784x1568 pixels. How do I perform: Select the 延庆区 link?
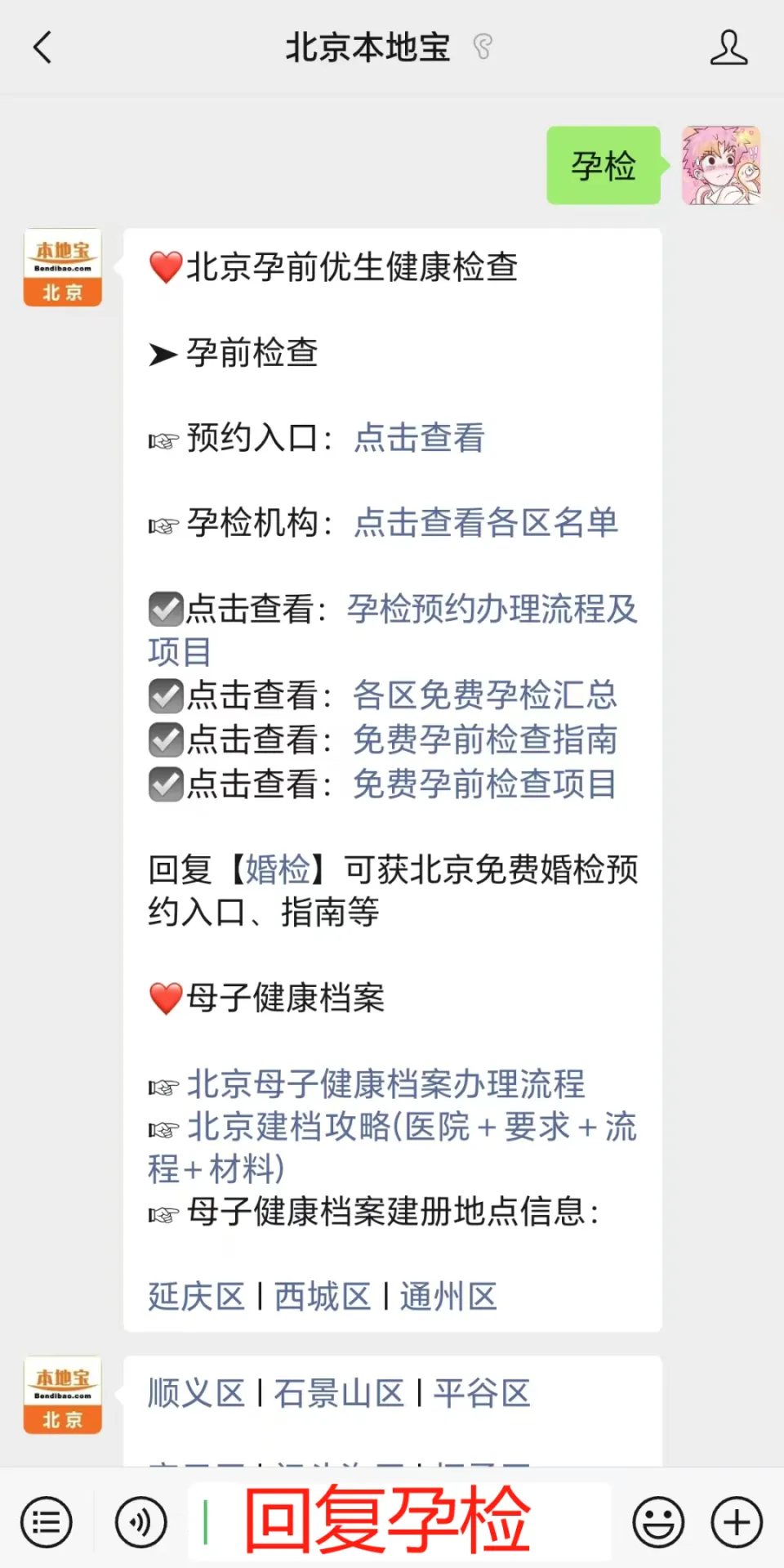pos(196,1297)
